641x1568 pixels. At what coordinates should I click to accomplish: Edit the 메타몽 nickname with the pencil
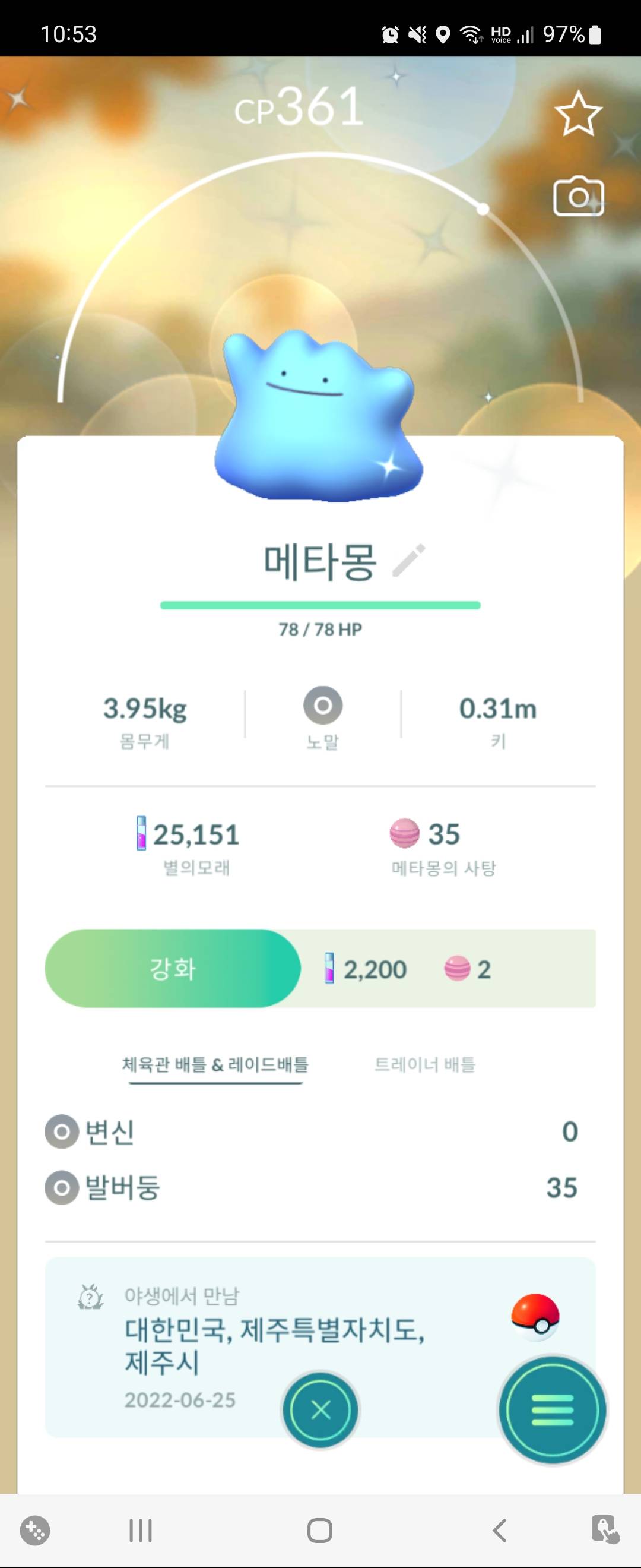pyautogui.click(x=409, y=560)
